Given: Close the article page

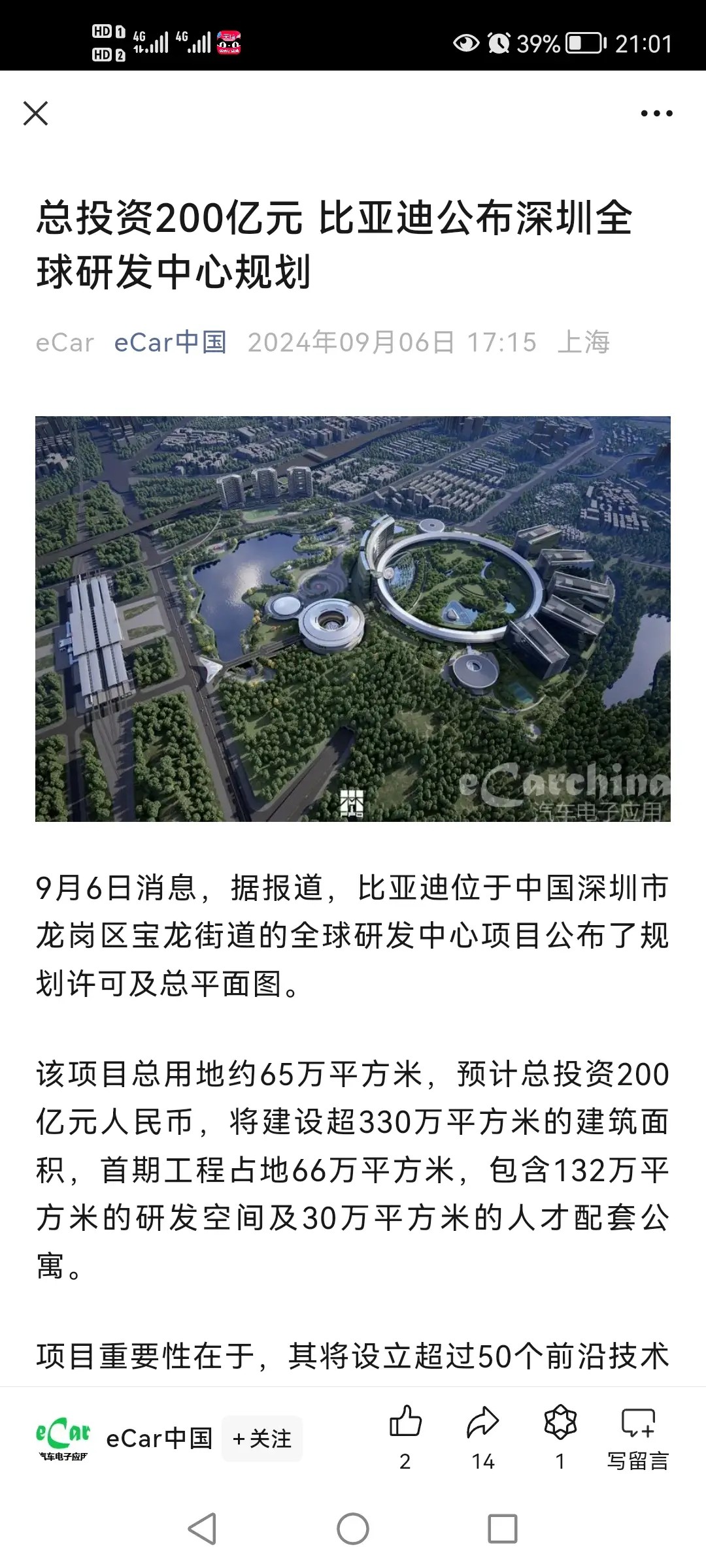Looking at the screenshot, I should [x=35, y=113].
